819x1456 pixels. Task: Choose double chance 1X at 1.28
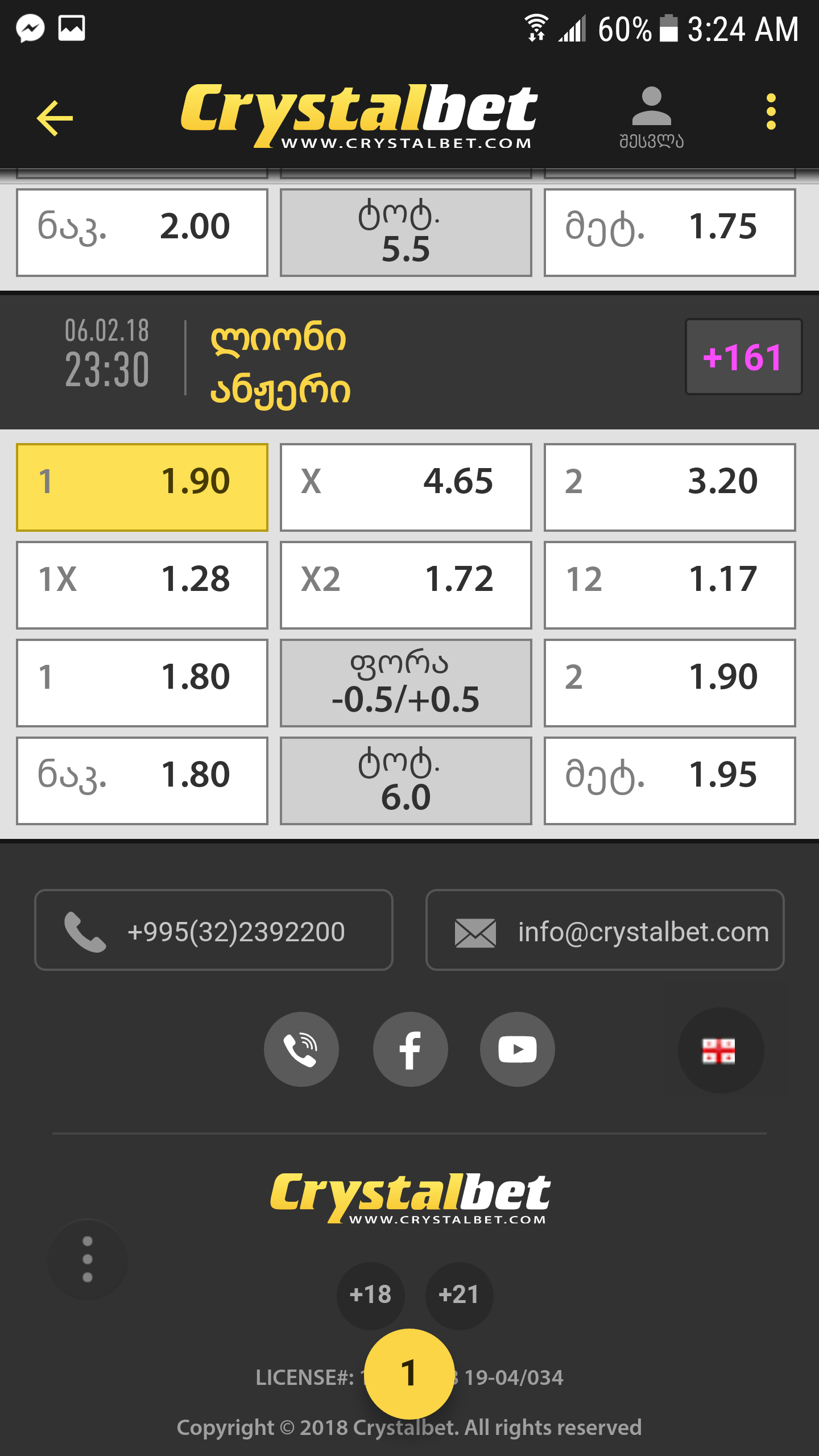pyautogui.click(x=142, y=585)
